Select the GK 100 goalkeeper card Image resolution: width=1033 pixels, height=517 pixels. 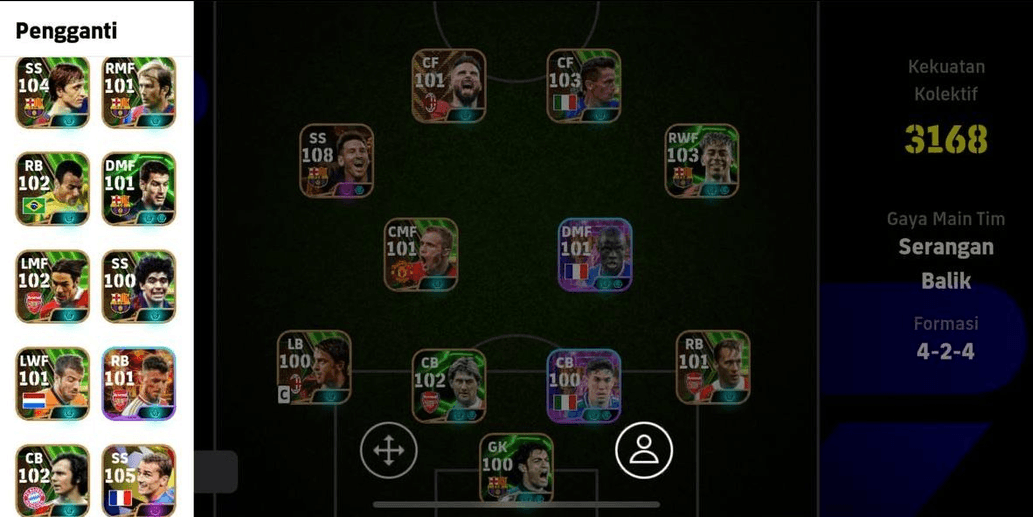[516, 469]
